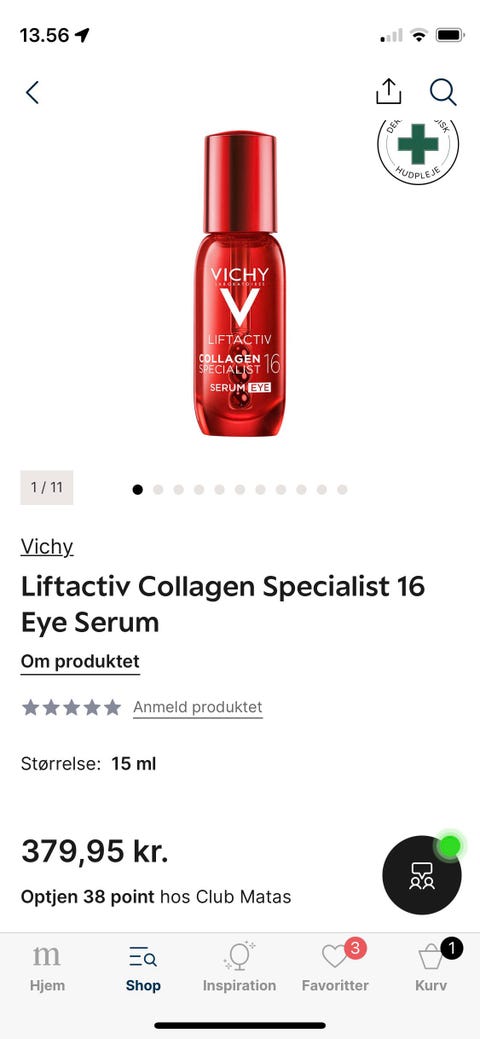
Task: Go back using the top arrow
Action: (x=32, y=92)
